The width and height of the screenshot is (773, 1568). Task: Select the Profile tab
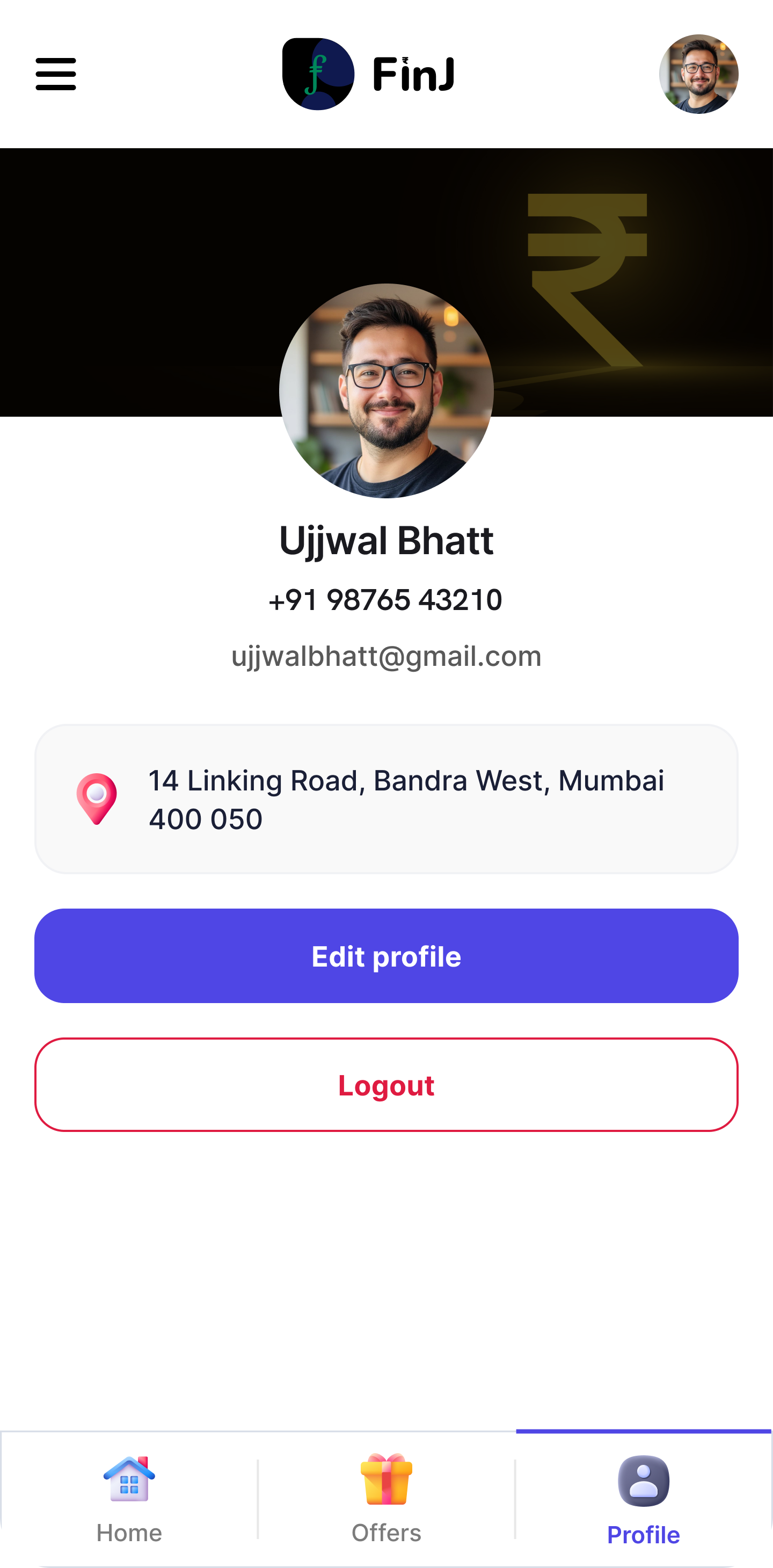[643, 1499]
